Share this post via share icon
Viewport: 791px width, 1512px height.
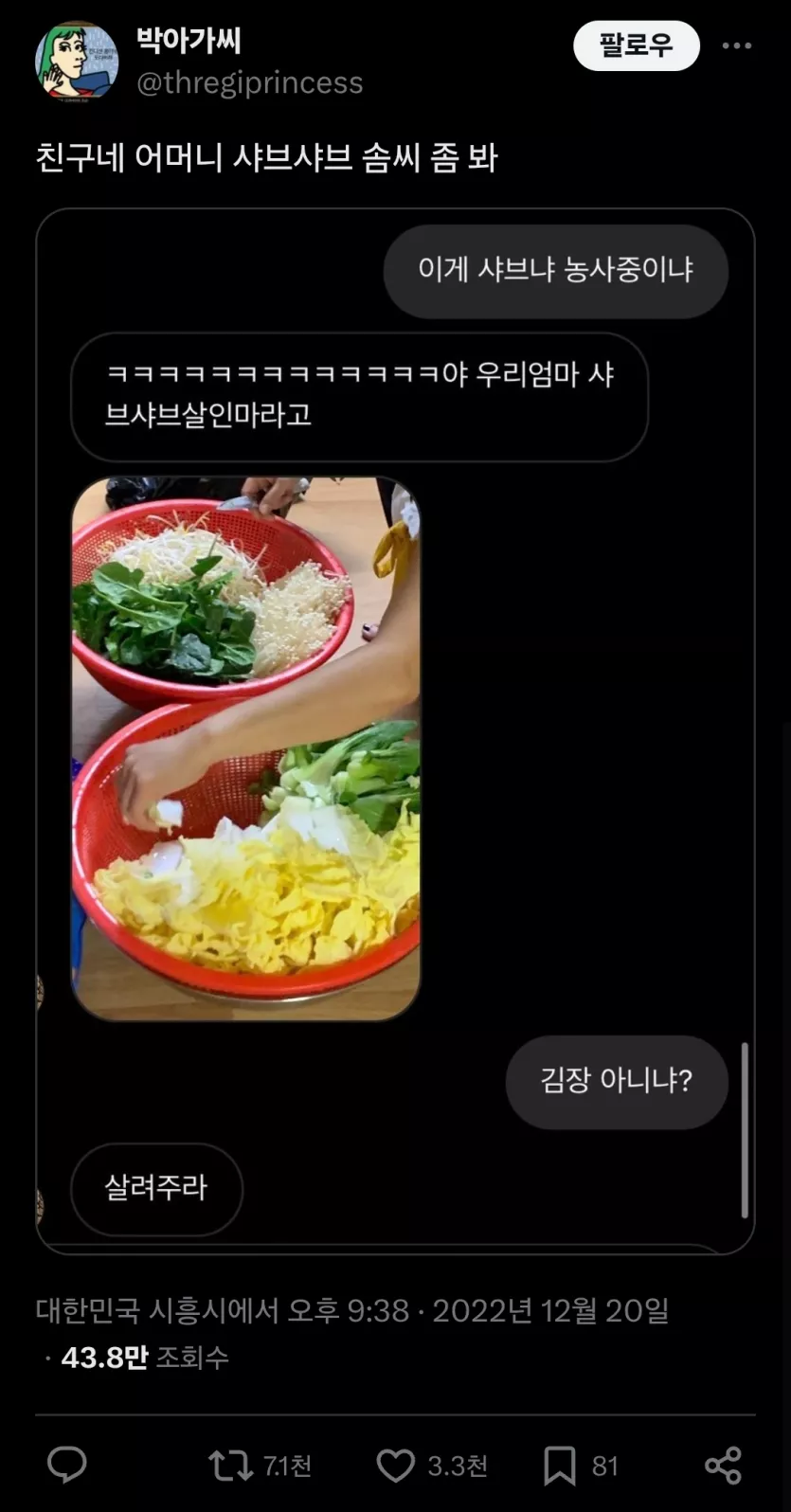coord(723,1465)
